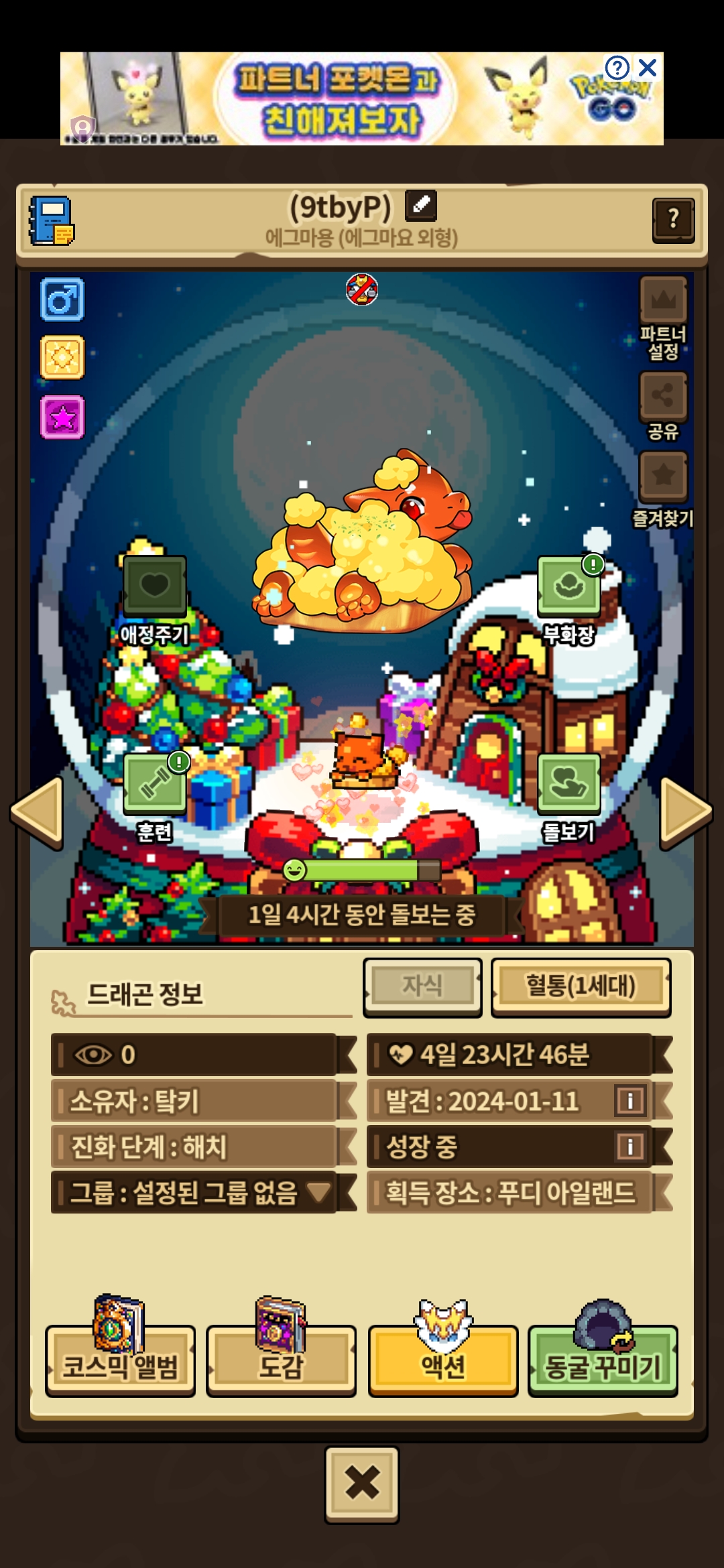
Task: Share the dragon with 공유
Action: 663,406
